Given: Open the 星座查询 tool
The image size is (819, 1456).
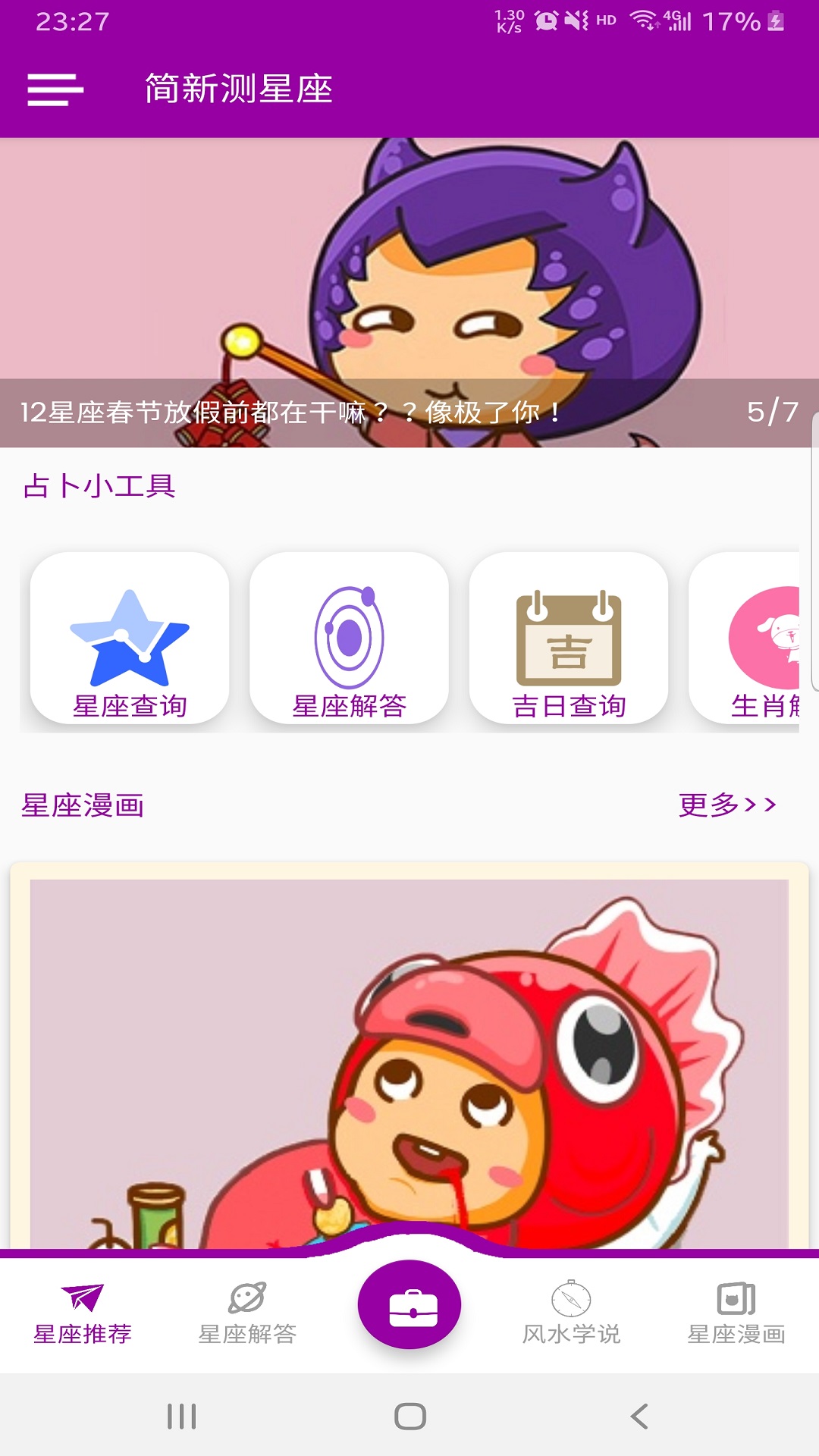Looking at the screenshot, I should tap(130, 639).
